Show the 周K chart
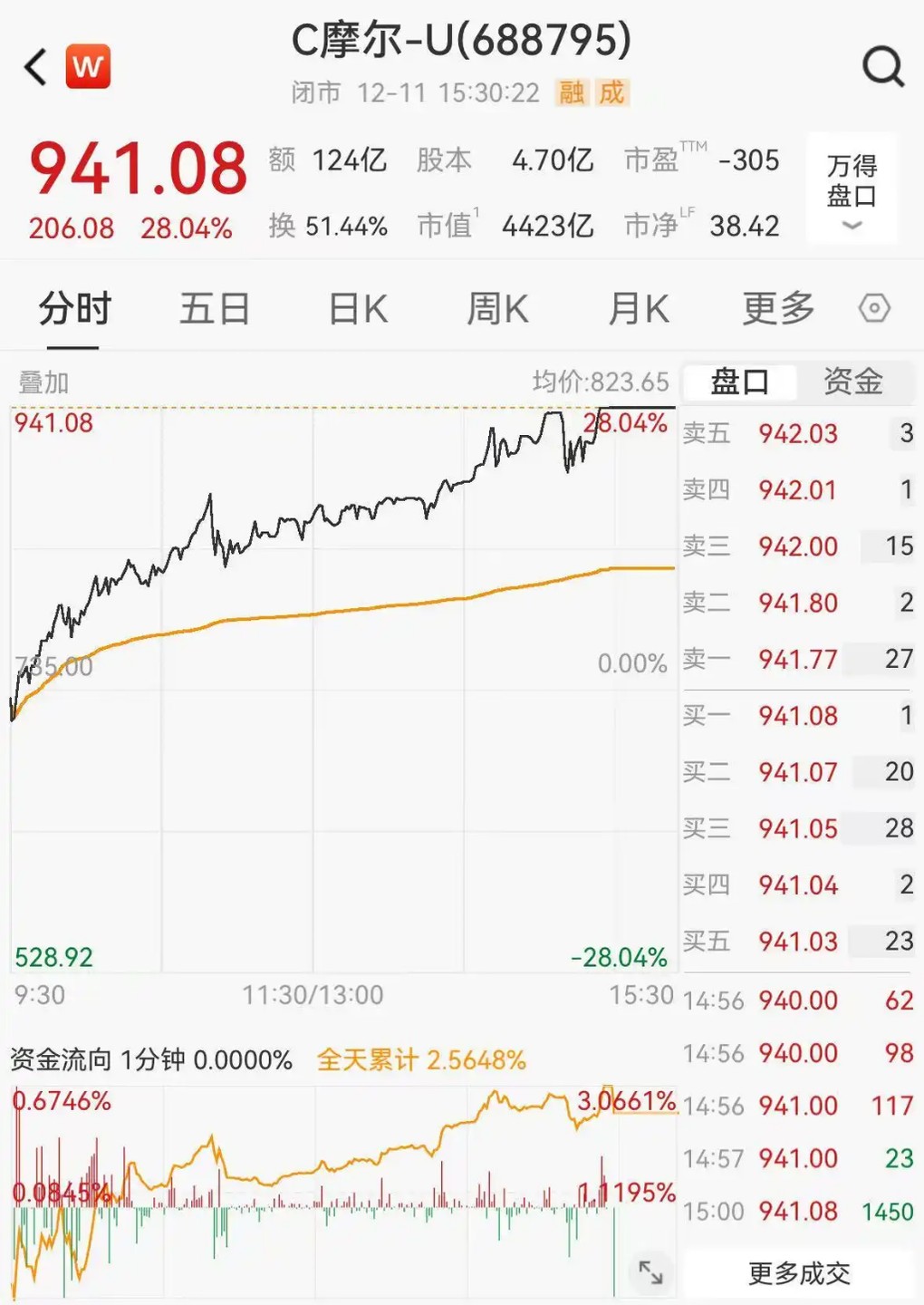924x1305 pixels. pyautogui.click(x=497, y=309)
